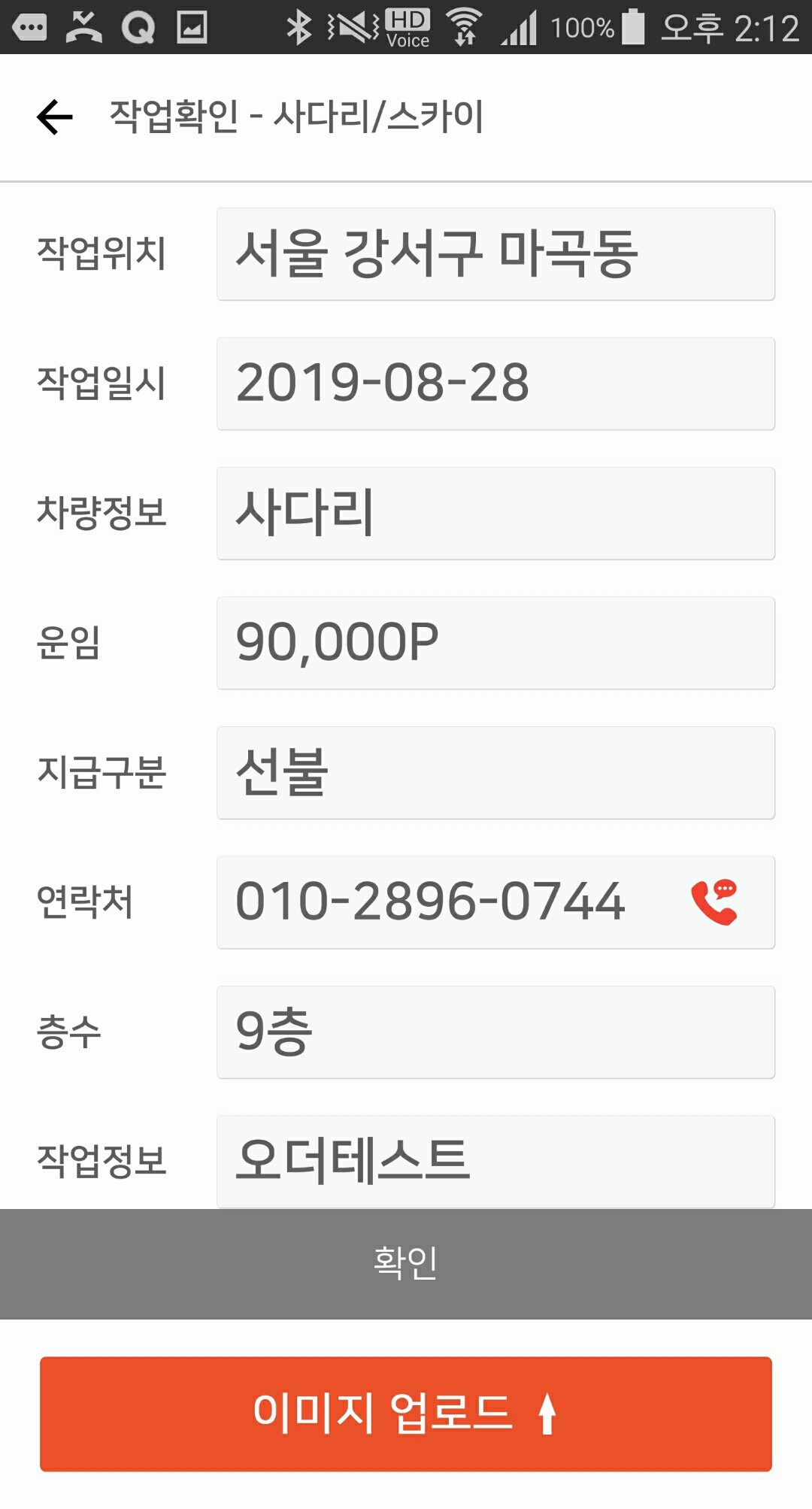The image size is (812, 1509).
Task: Call the contact via red phone icon
Action: click(714, 901)
